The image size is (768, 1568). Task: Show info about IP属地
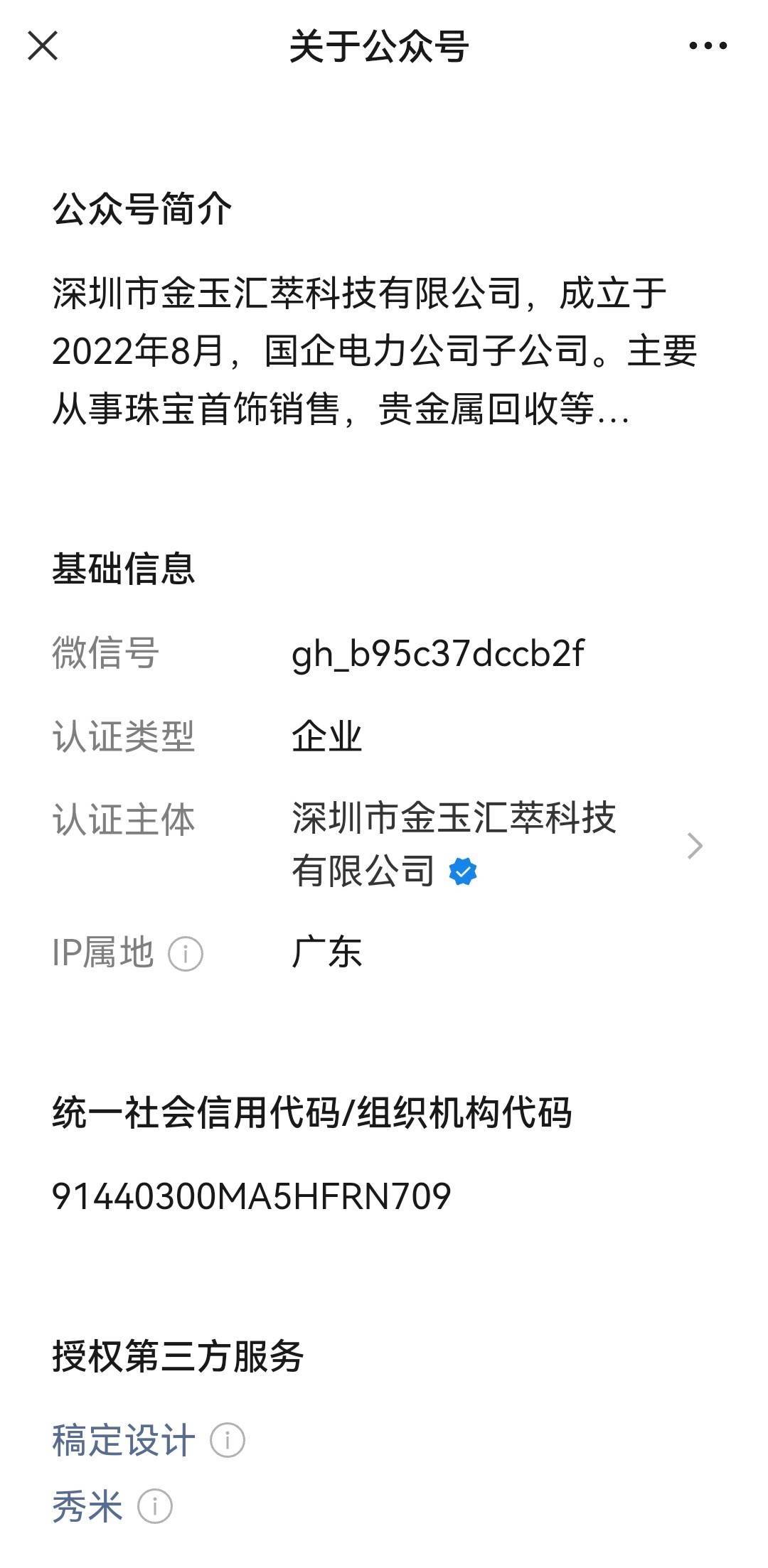[x=186, y=954]
